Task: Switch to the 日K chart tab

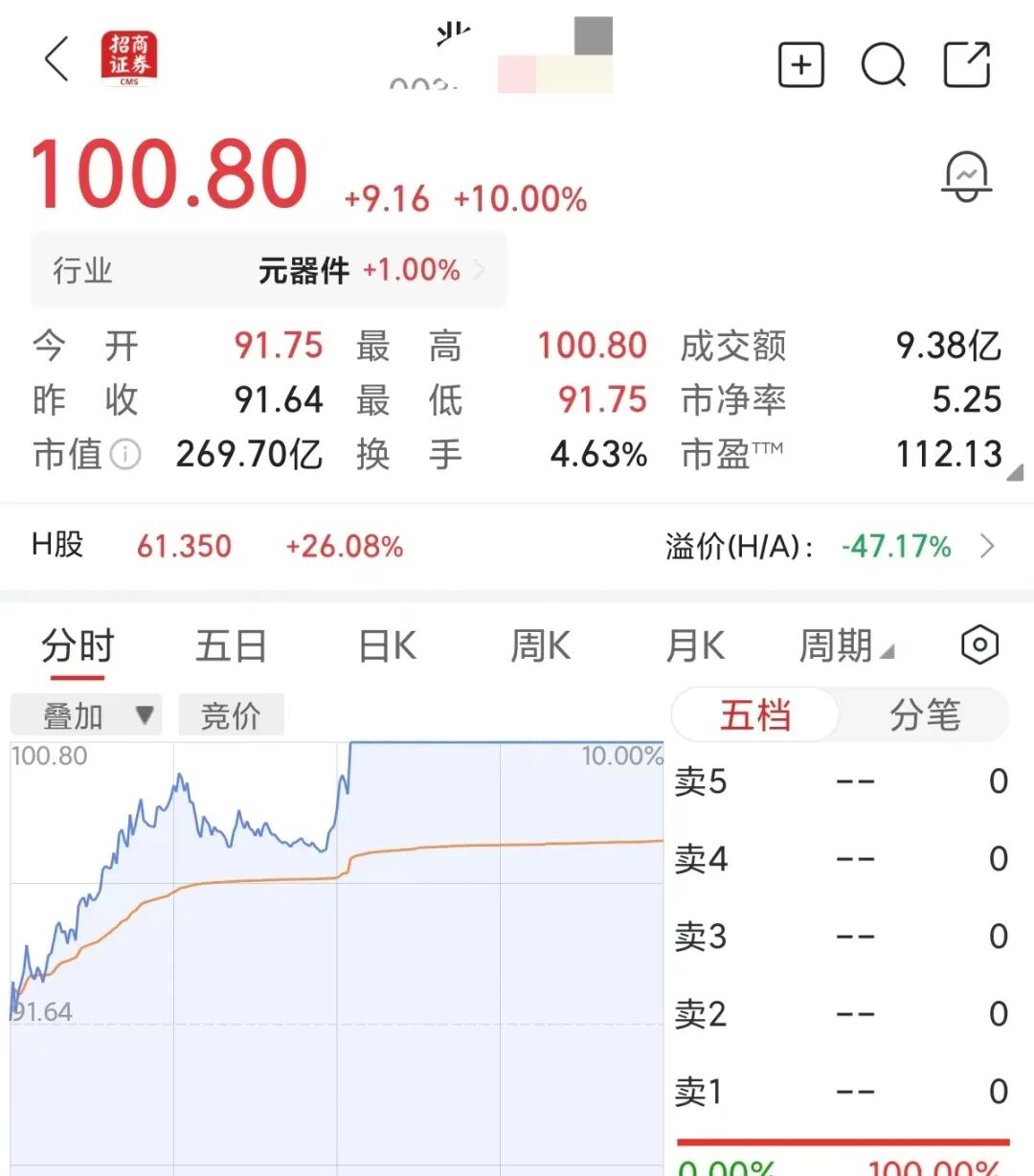Action: tap(387, 645)
